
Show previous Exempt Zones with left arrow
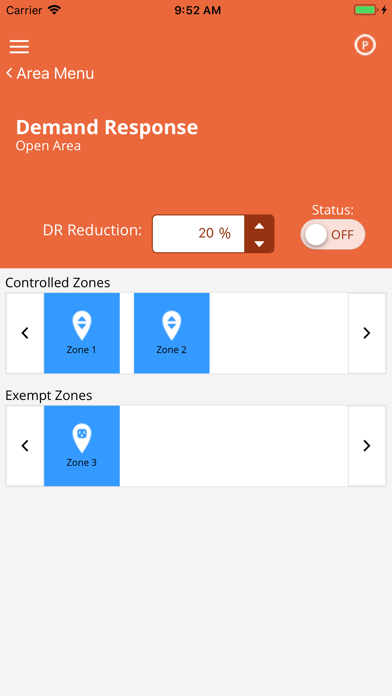(25, 446)
